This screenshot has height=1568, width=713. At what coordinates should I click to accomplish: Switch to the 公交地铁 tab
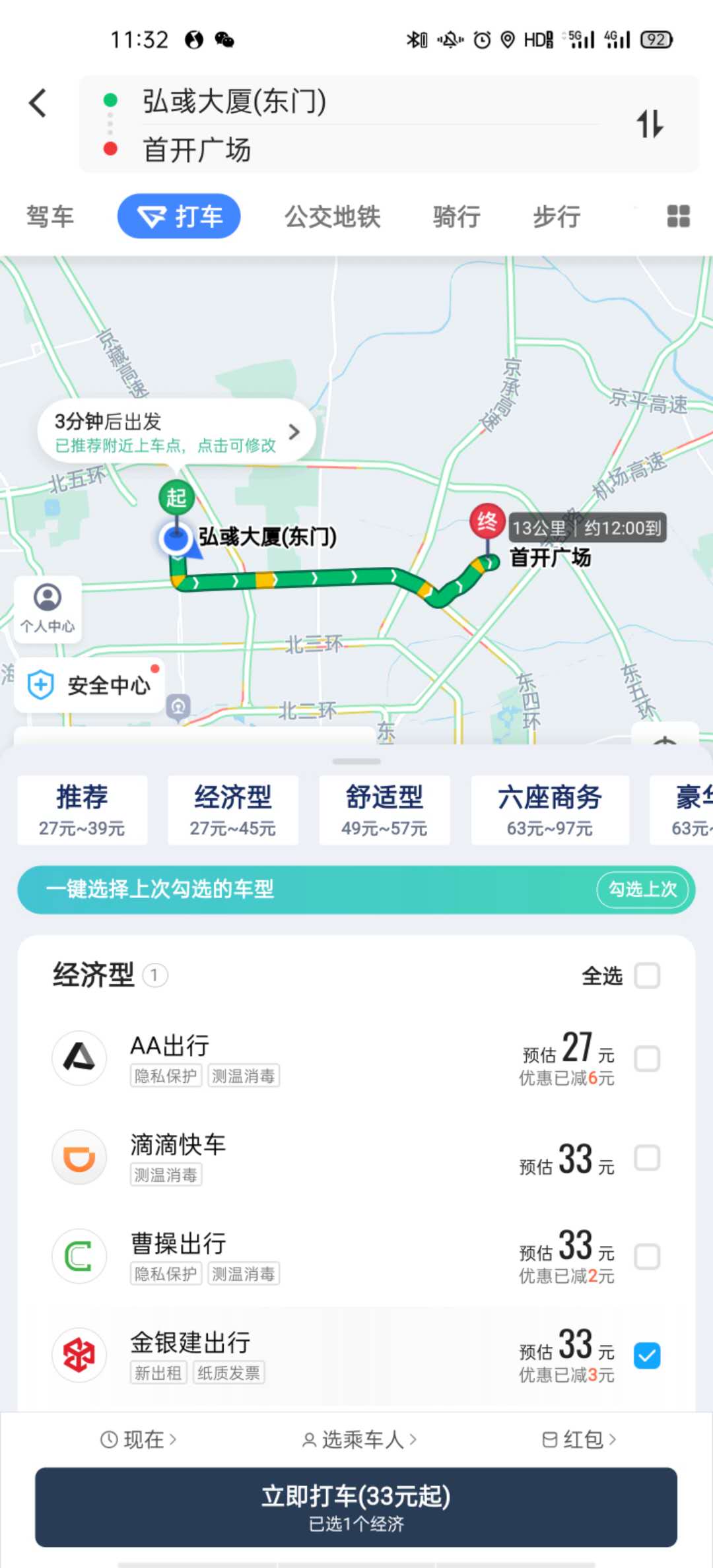[x=332, y=216]
